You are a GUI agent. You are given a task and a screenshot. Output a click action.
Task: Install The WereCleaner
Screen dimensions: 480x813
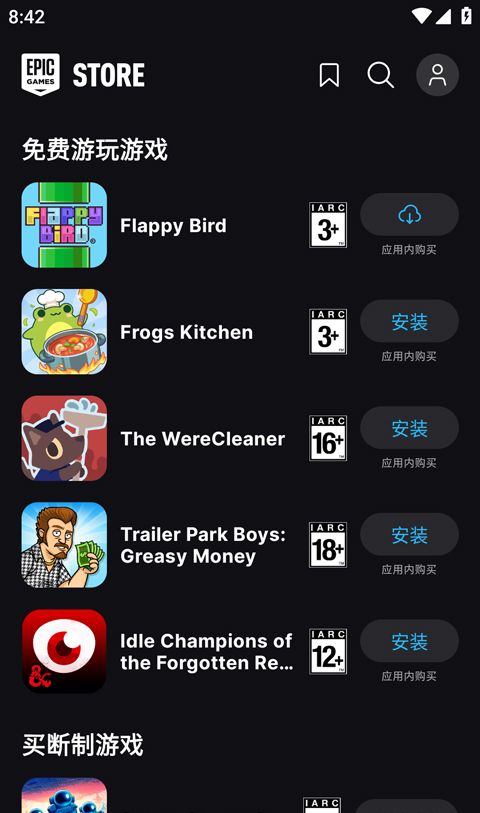click(x=410, y=428)
